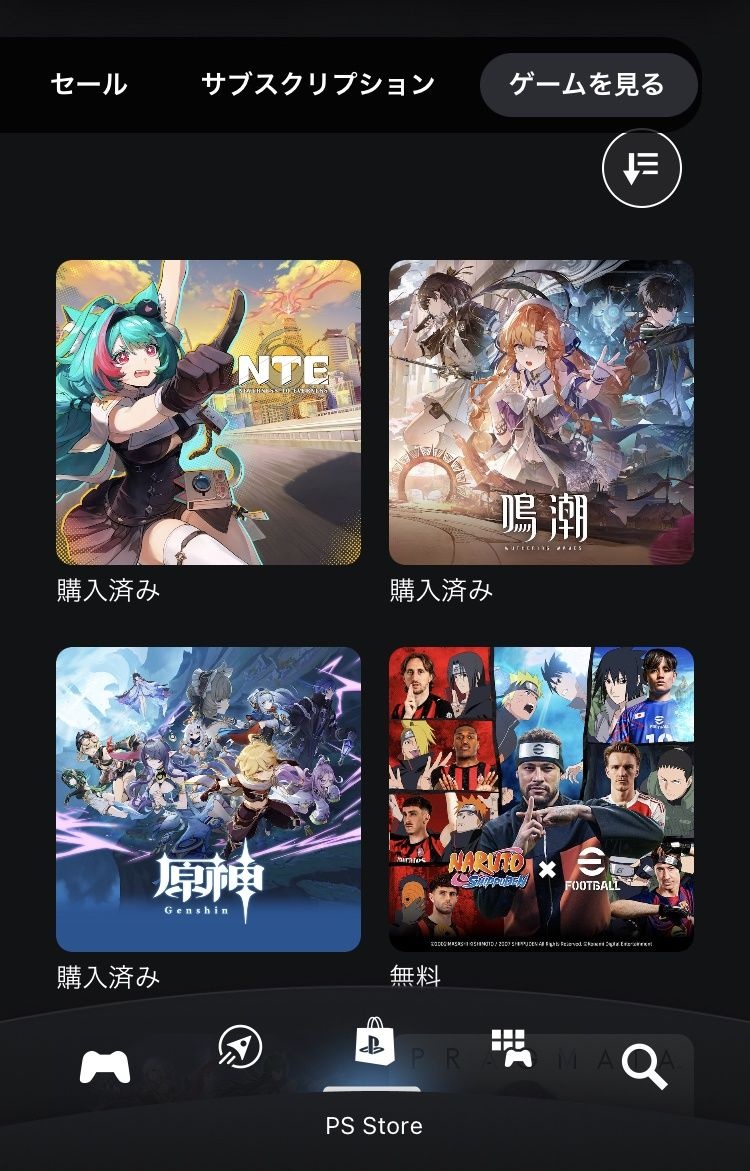Open the sort options icon

point(642,168)
